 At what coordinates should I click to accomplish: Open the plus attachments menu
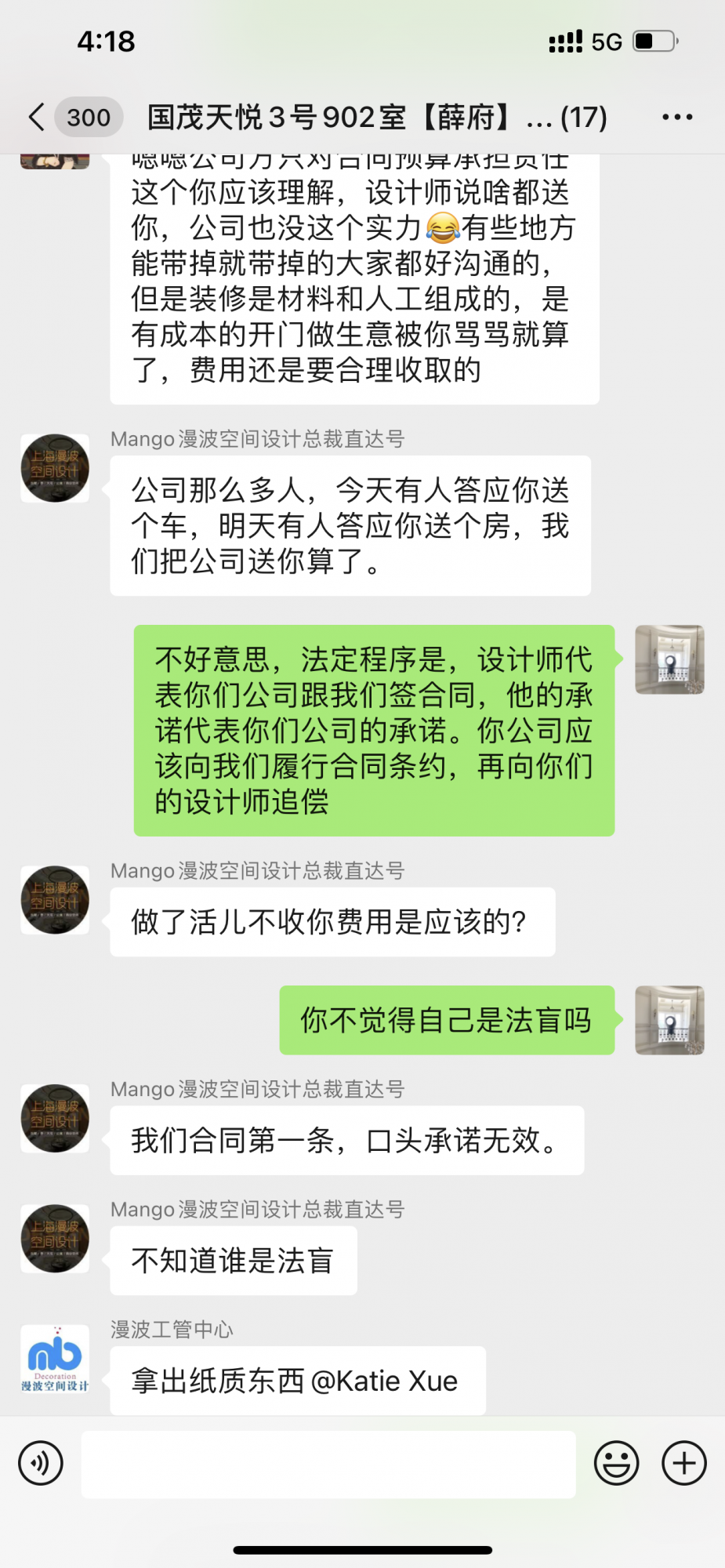[x=684, y=1463]
